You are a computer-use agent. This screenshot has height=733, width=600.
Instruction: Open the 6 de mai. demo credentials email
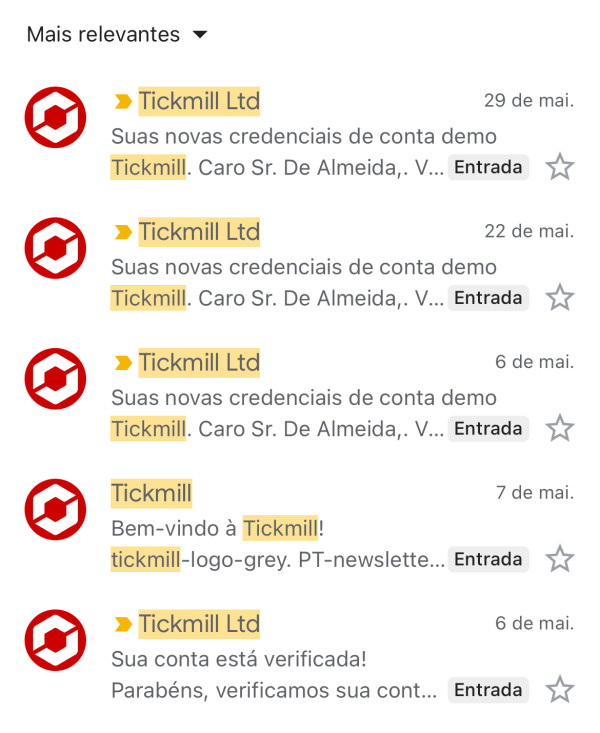coord(300,398)
